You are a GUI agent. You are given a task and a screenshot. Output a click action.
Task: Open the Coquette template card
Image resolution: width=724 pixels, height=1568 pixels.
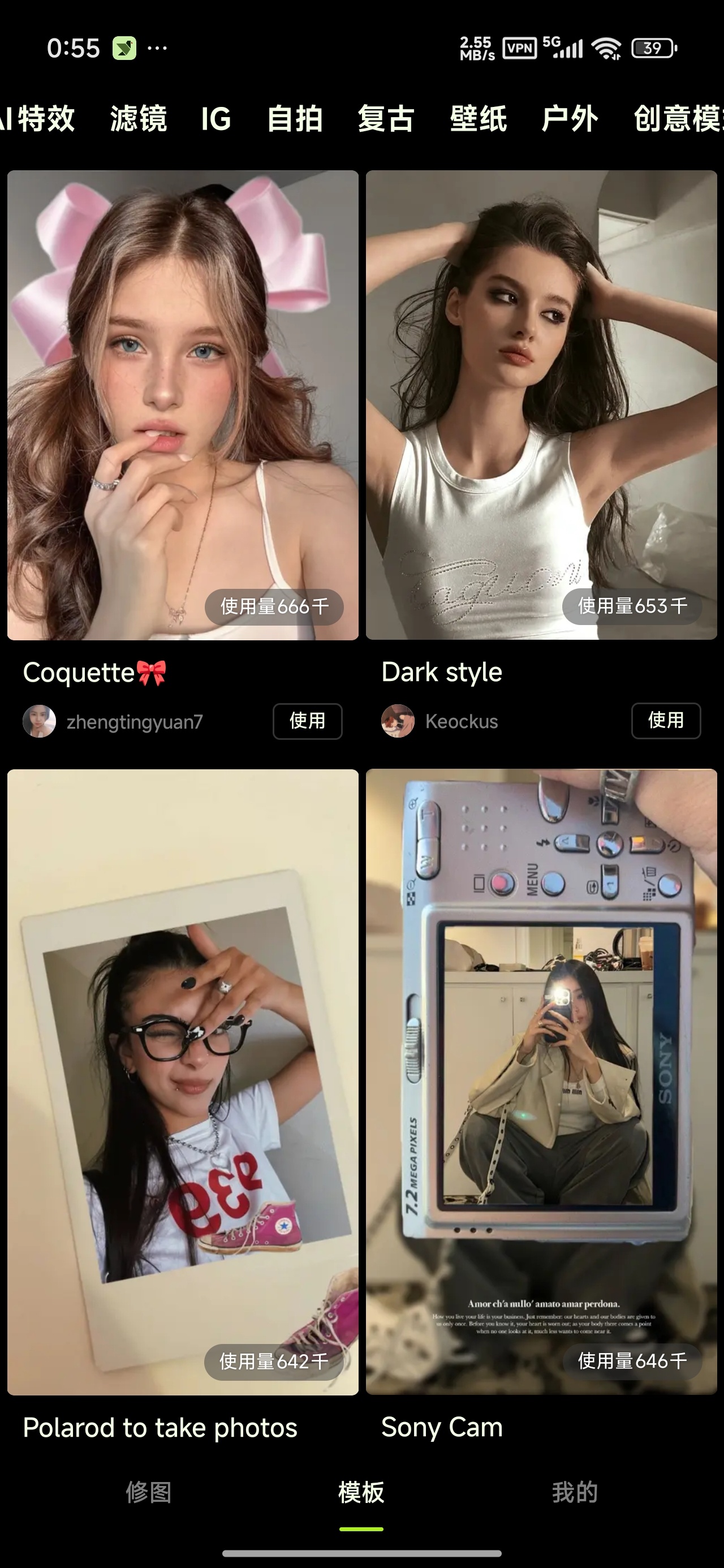pyautogui.click(x=183, y=405)
